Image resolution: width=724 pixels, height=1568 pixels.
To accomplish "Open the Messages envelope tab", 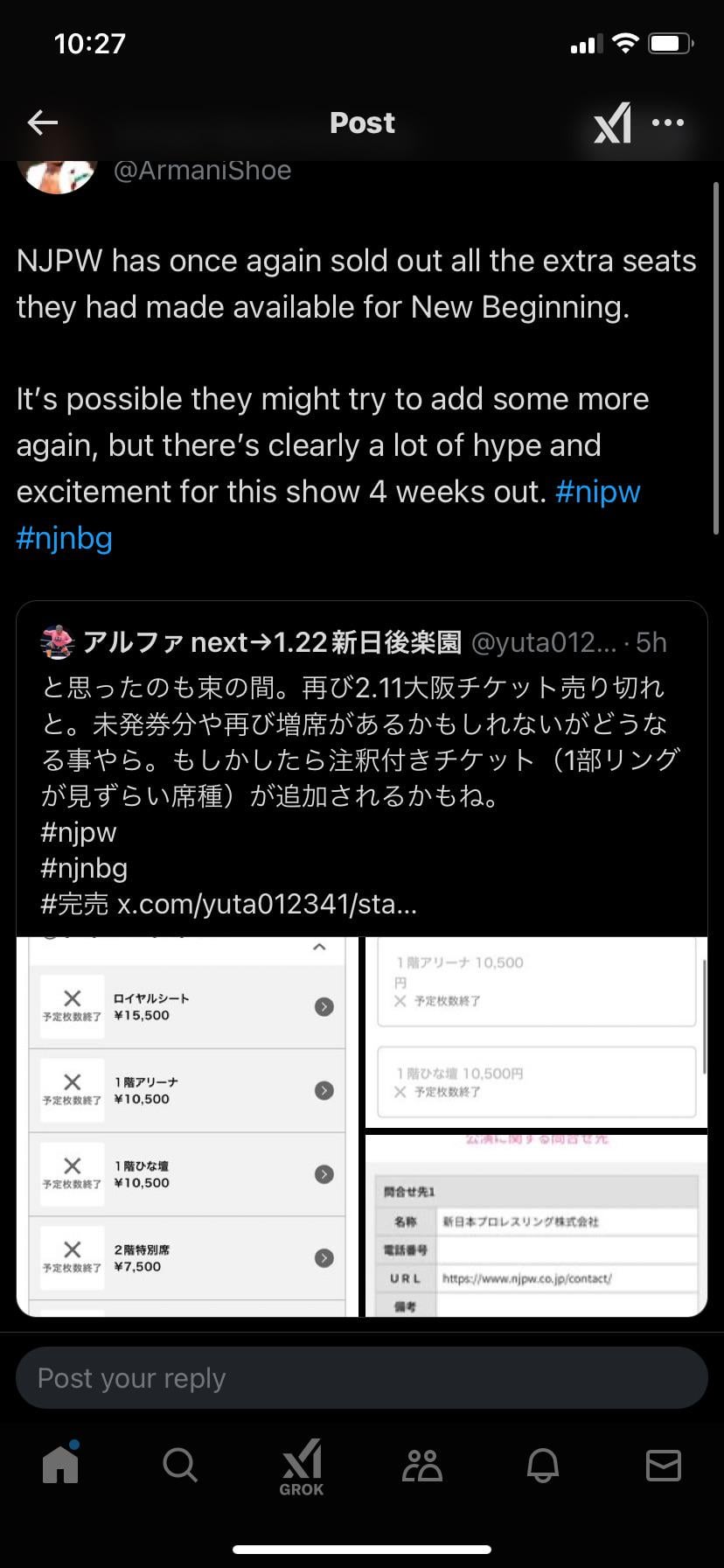I will coord(663,1464).
